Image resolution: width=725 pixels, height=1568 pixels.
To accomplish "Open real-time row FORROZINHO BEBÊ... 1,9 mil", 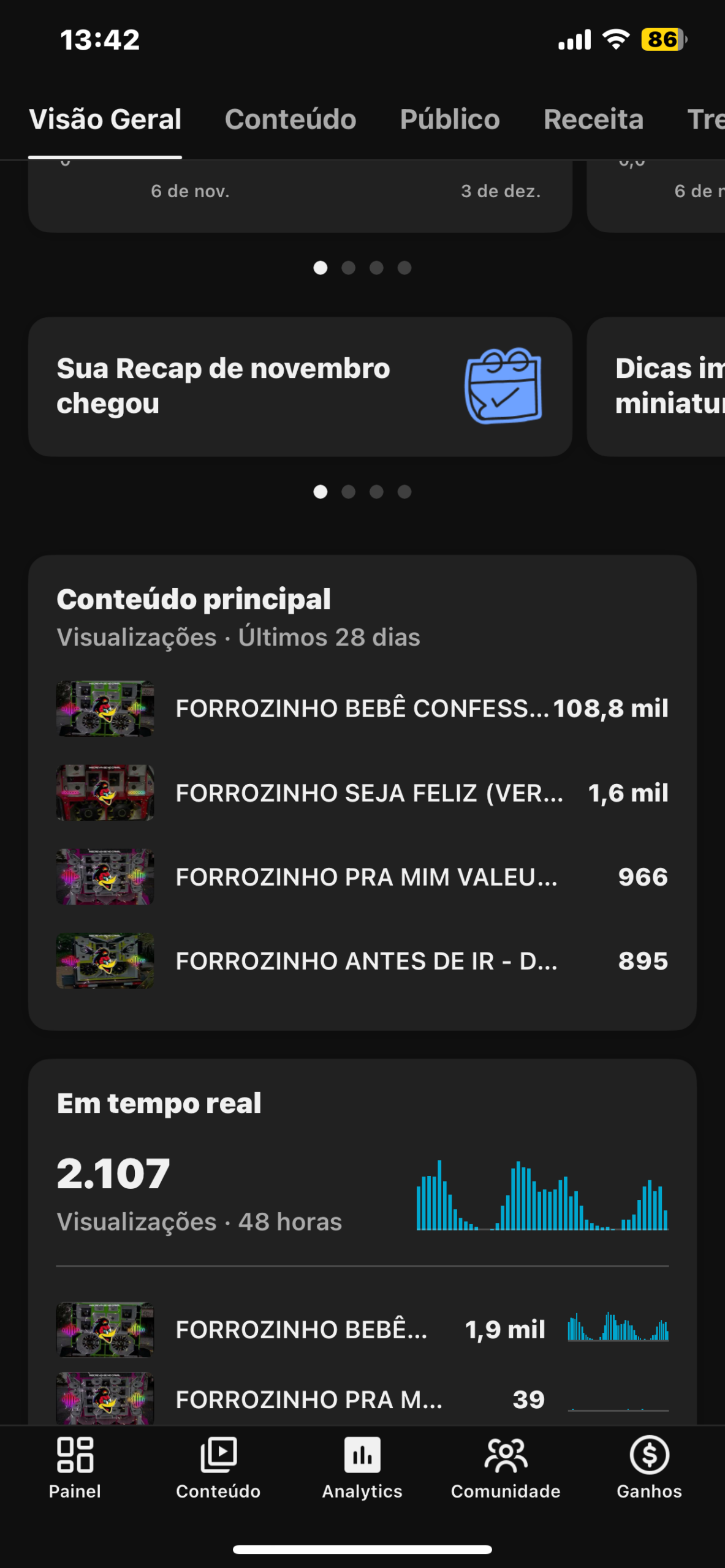I will 362,1330.
